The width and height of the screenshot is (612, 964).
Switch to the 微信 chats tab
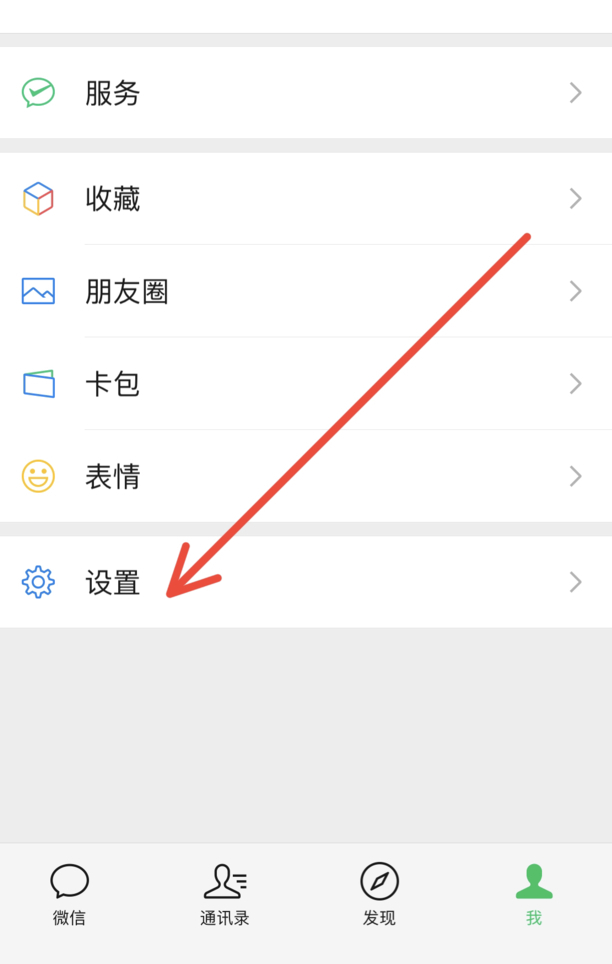tap(69, 894)
